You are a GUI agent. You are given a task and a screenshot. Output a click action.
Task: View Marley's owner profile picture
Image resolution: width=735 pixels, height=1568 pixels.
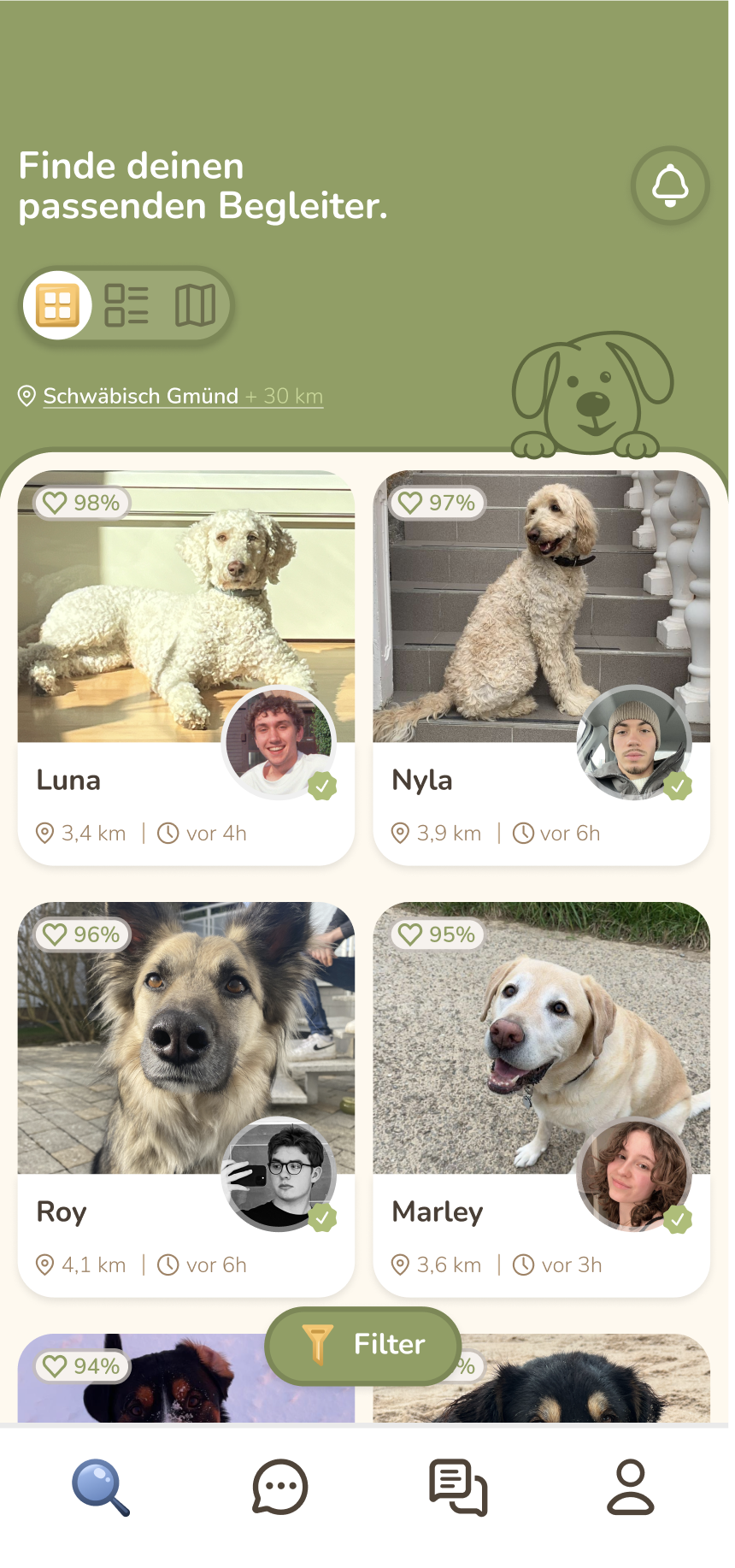click(x=634, y=1175)
